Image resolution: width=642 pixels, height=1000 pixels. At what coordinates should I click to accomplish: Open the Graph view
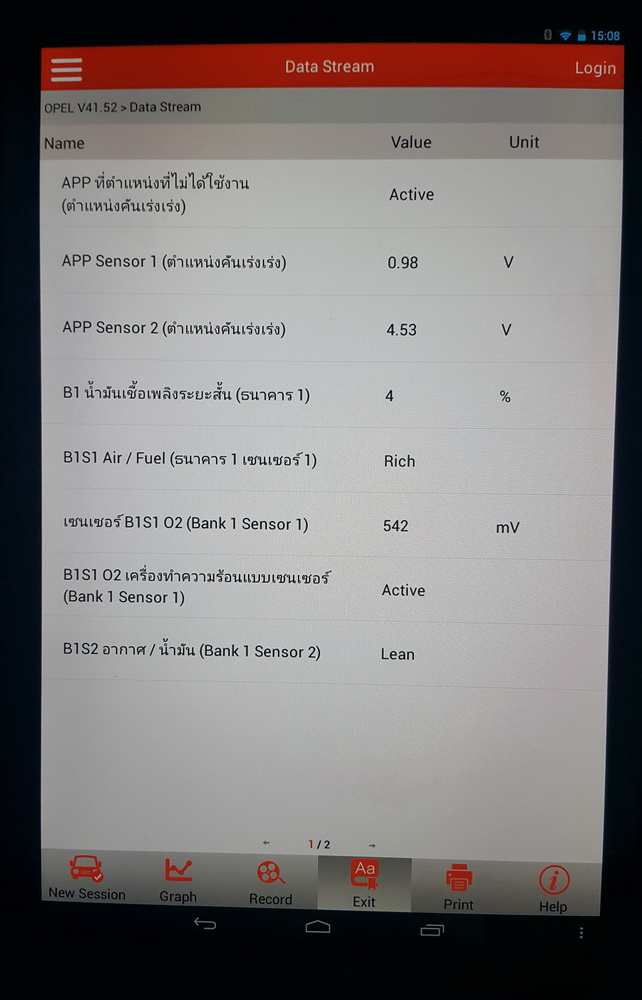(178, 880)
